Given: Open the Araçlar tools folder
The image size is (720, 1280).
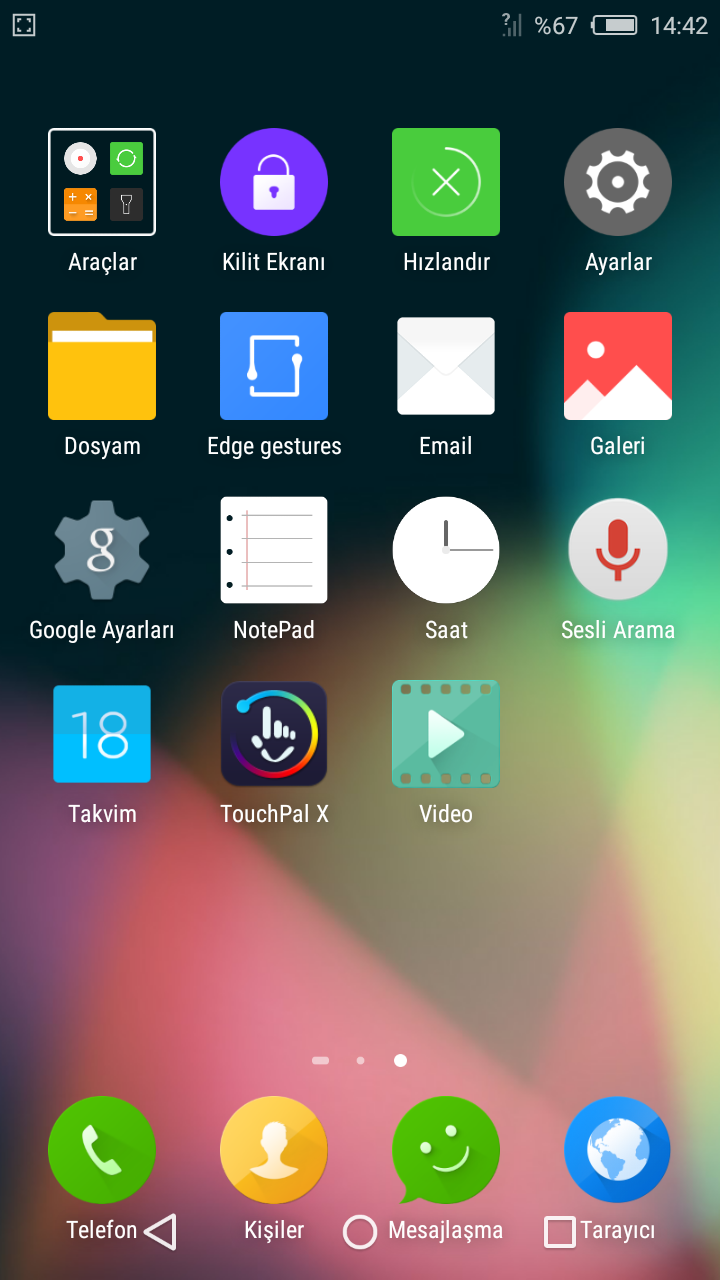Looking at the screenshot, I should (102, 182).
